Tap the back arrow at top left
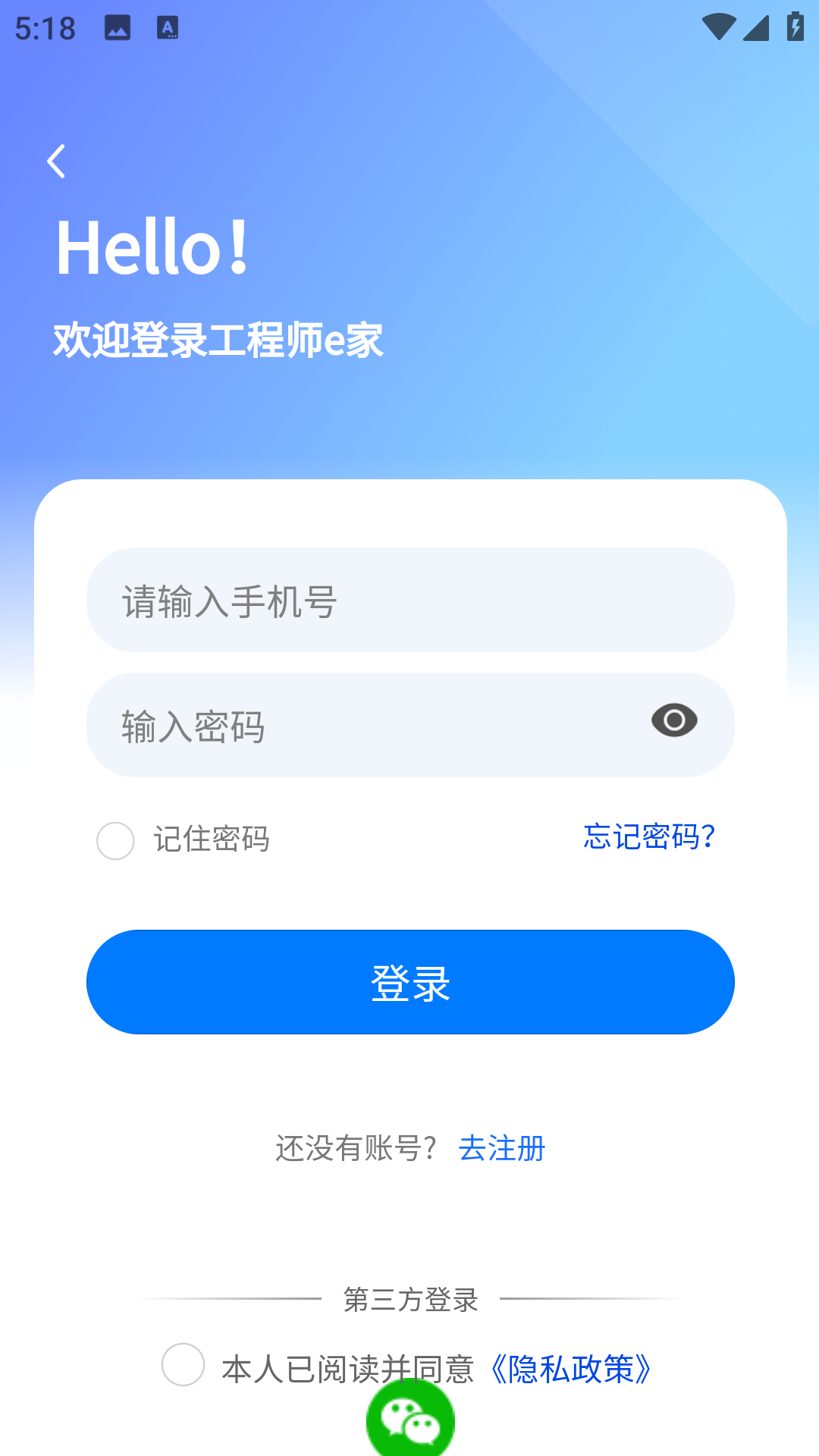819x1456 pixels. point(55,161)
